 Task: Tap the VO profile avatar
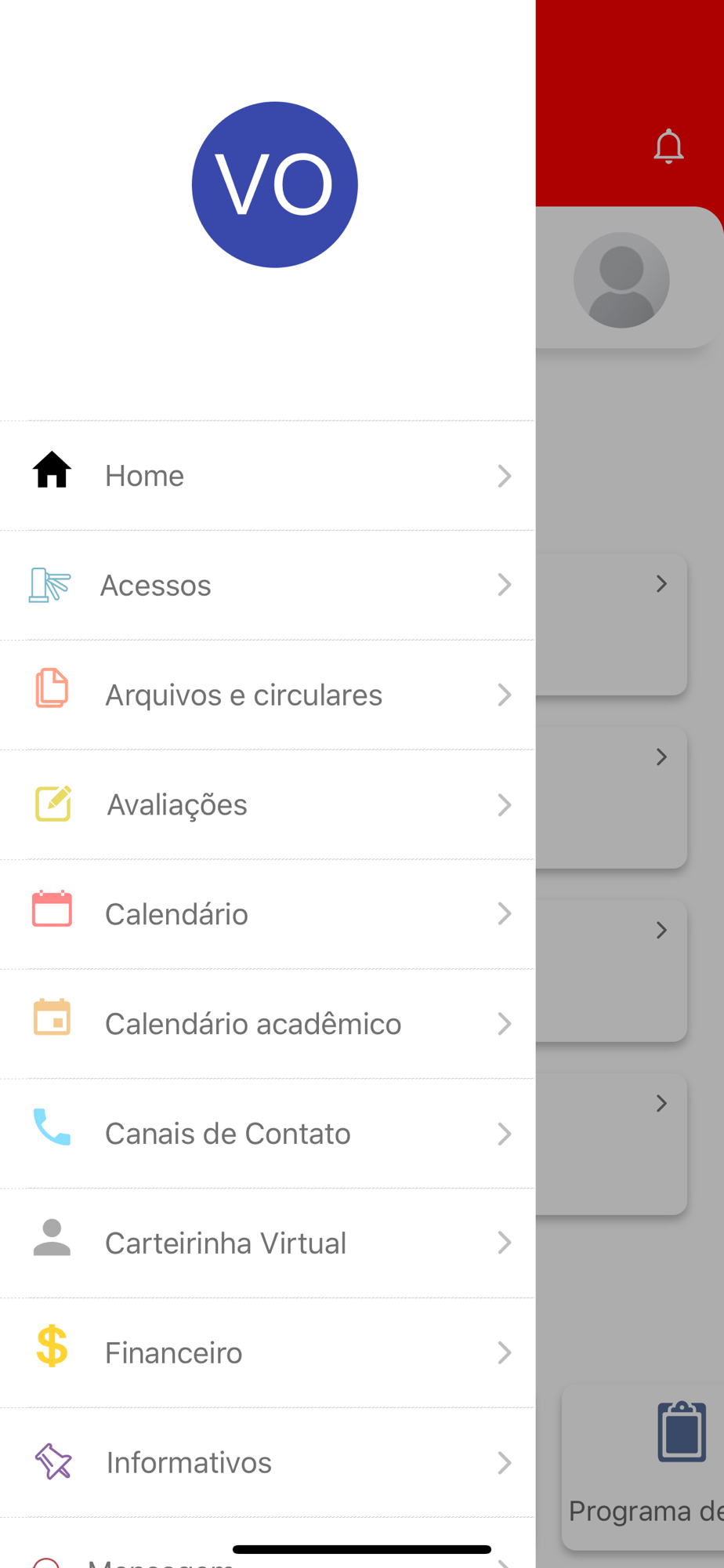click(275, 185)
